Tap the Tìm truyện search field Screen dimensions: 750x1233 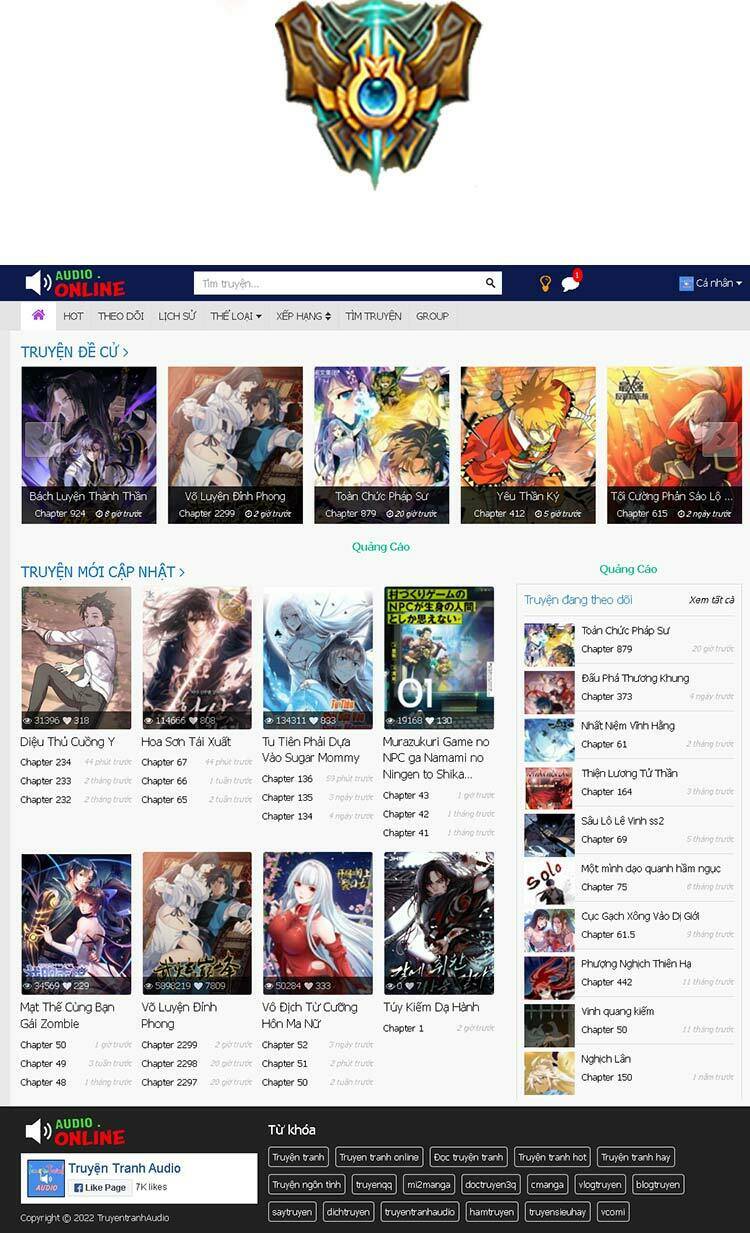pos(340,283)
